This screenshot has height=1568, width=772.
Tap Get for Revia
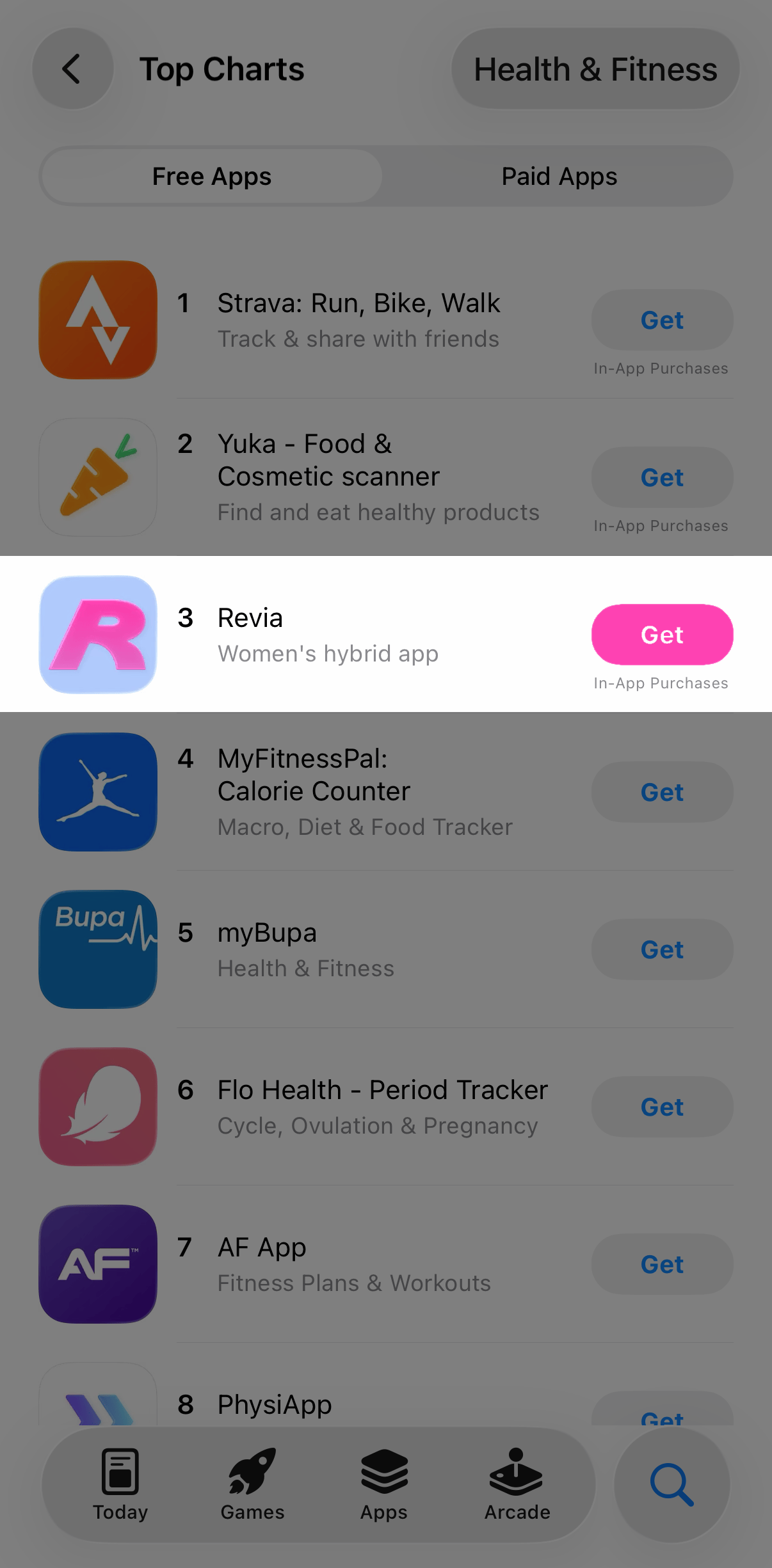tap(662, 635)
